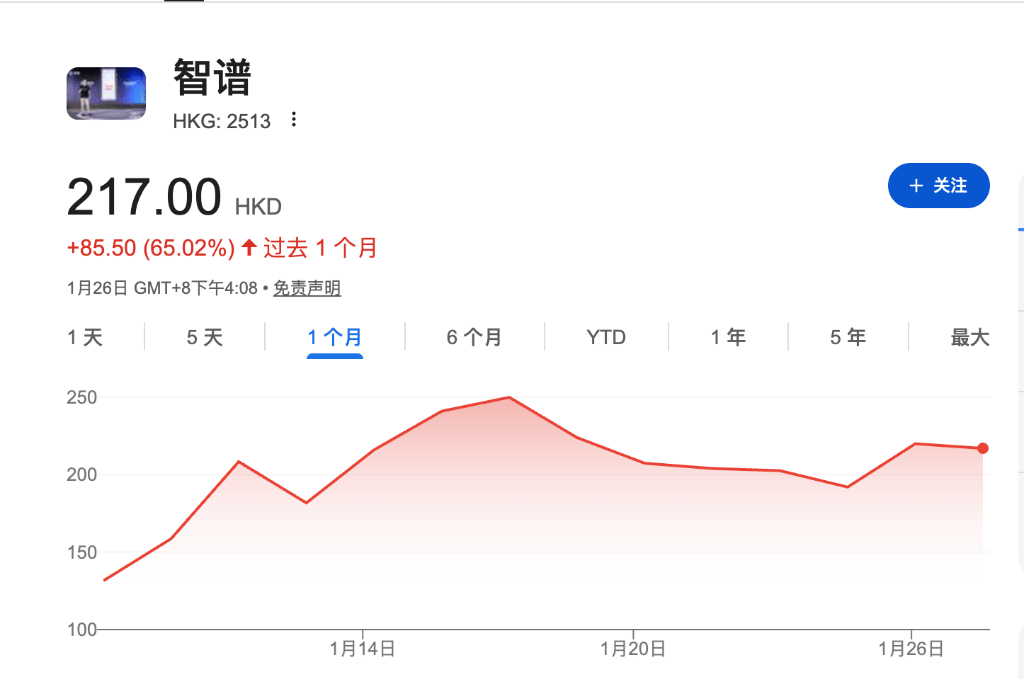Tap the 关注 follow button
This screenshot has width=1024, height=679.
point(938,186)
